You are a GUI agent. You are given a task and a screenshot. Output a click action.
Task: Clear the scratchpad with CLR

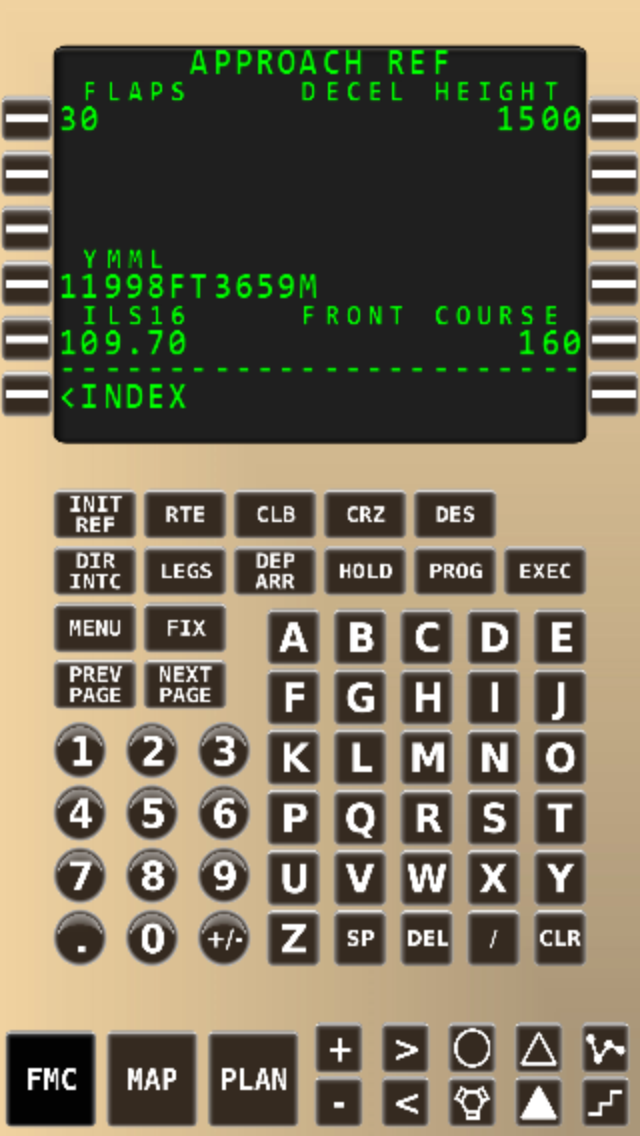click(560, 938)
